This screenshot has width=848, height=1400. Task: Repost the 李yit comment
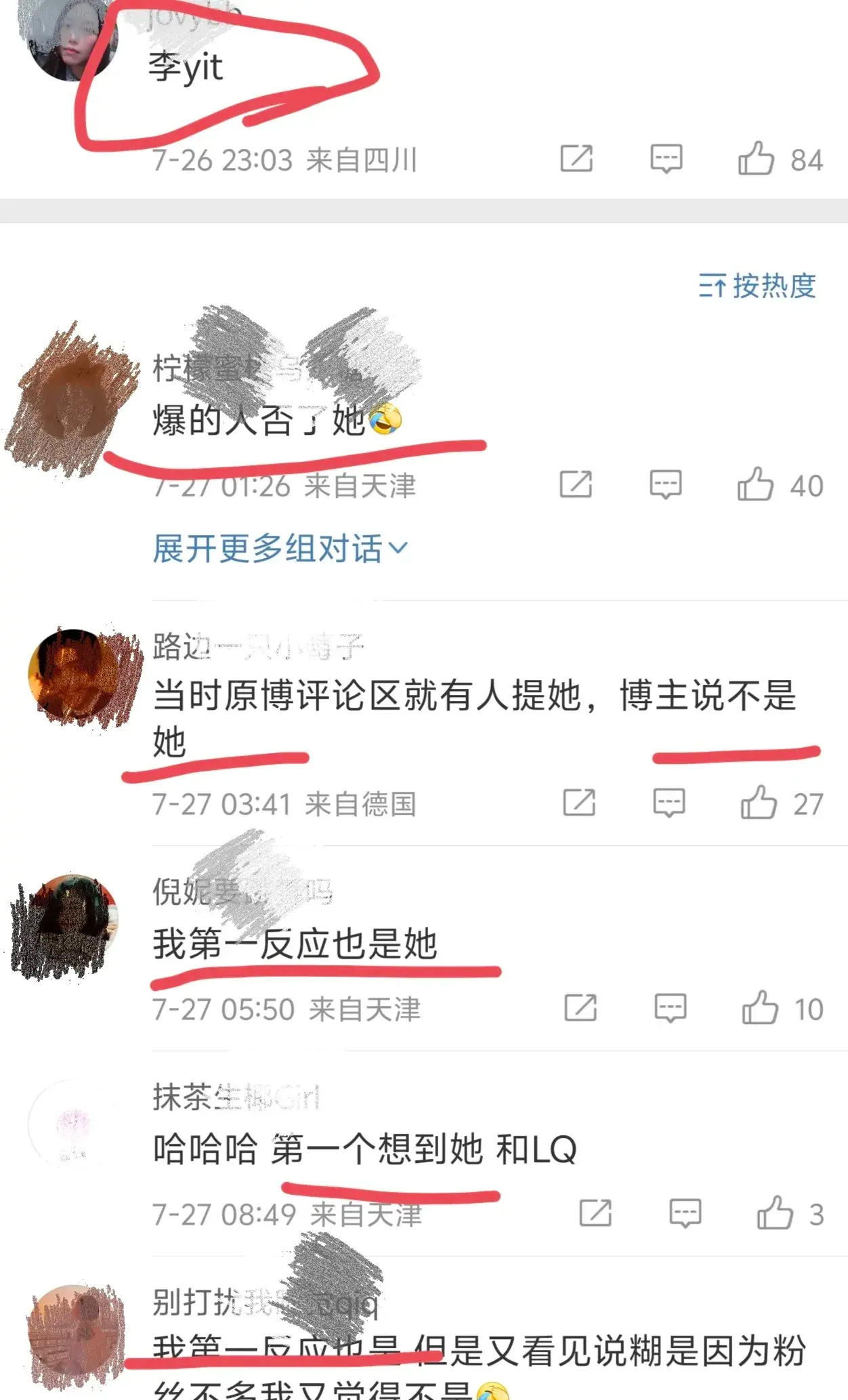click(576, 159)
